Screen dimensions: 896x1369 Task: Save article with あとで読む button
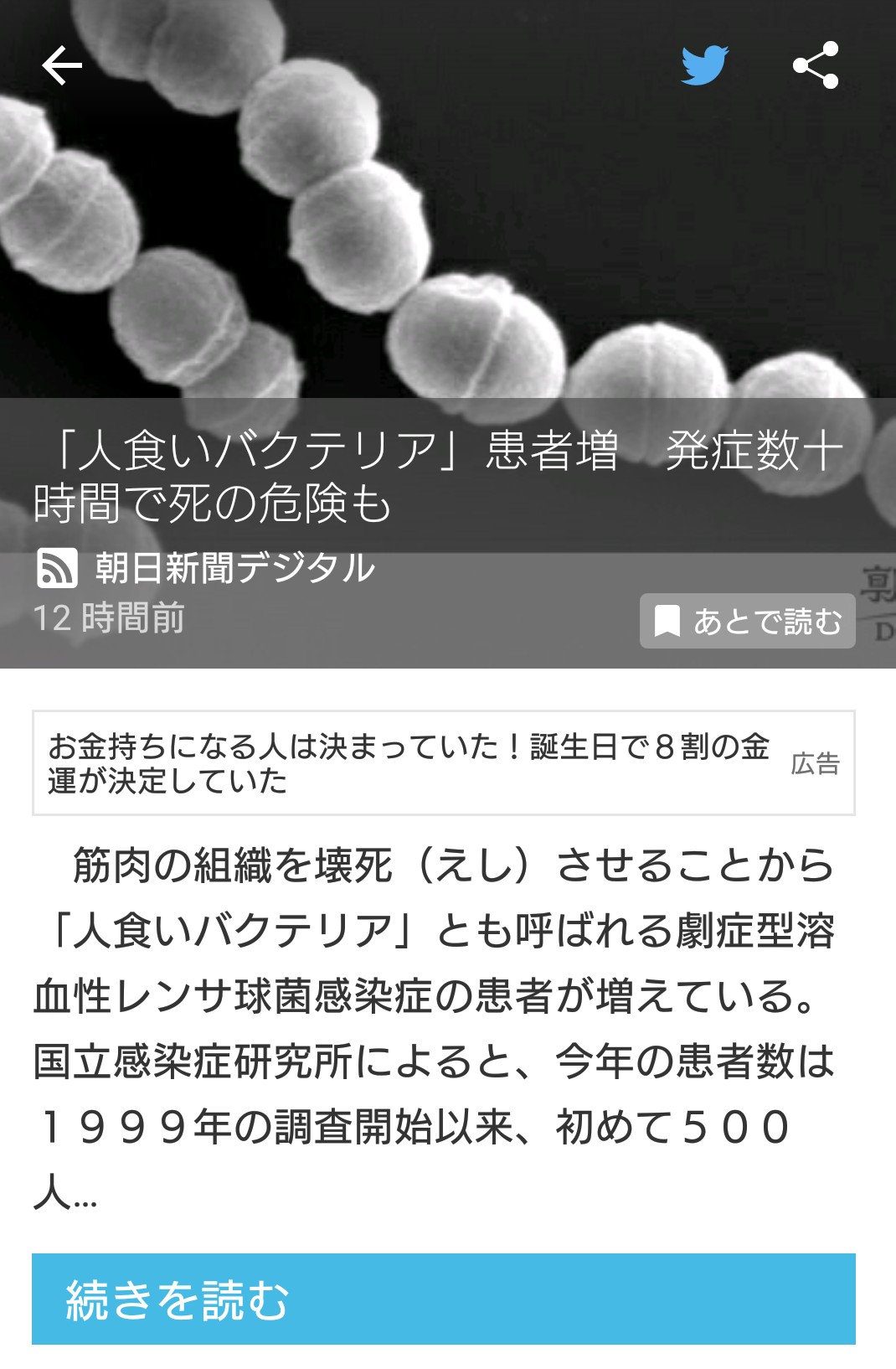[x=747, y=621]
